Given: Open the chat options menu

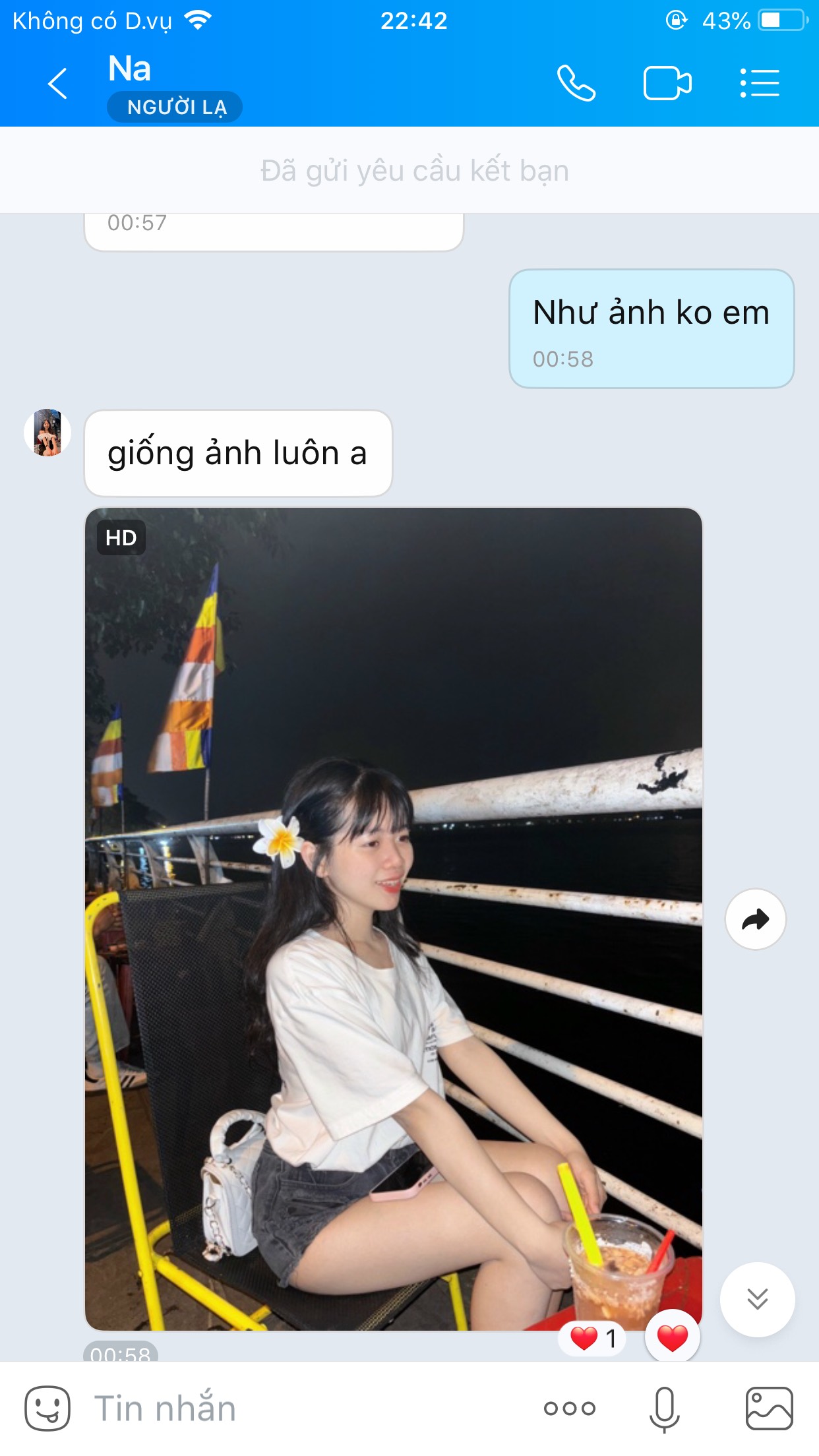Looking at the screenshot, I should pos(760,84).
